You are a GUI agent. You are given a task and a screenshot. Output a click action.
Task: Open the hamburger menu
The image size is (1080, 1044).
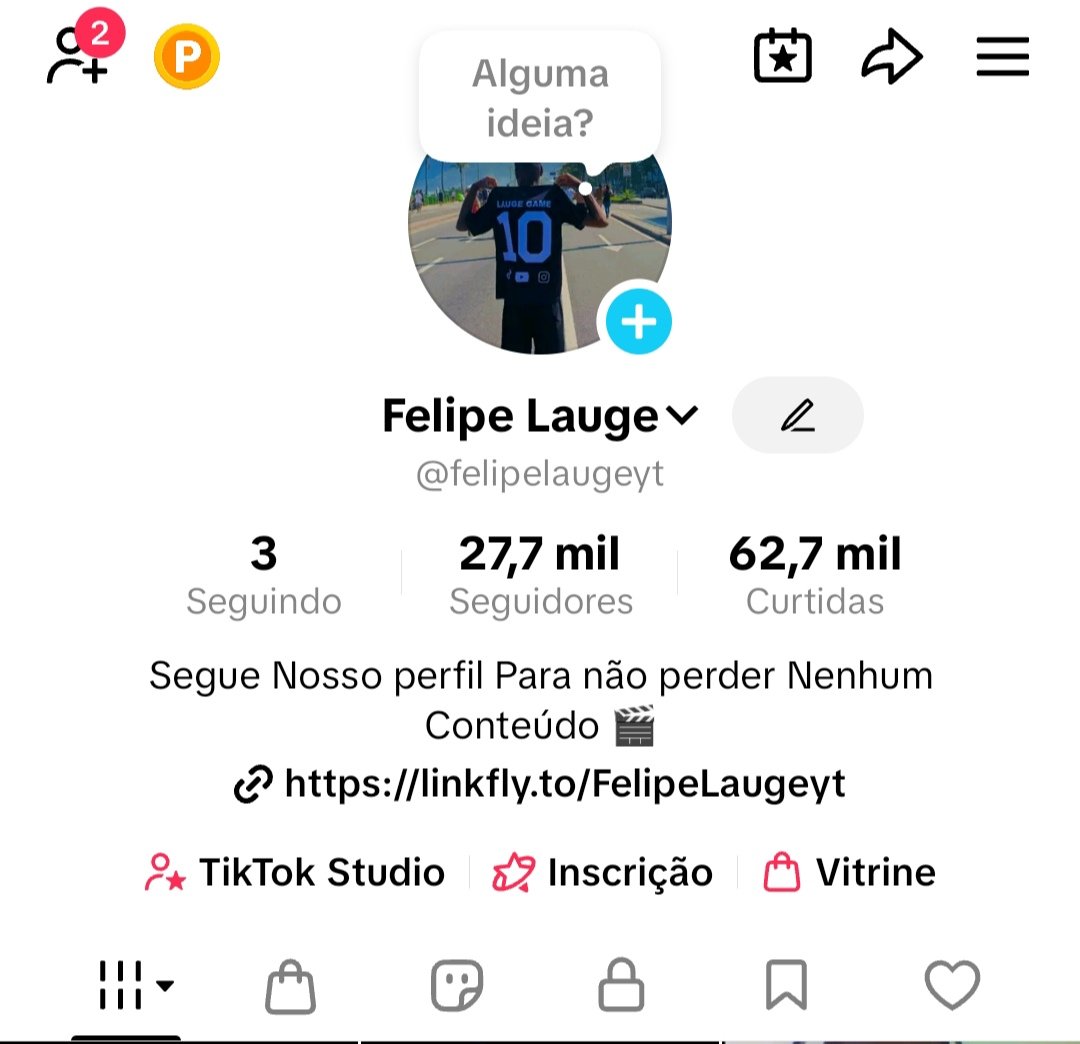(1002, 57)
